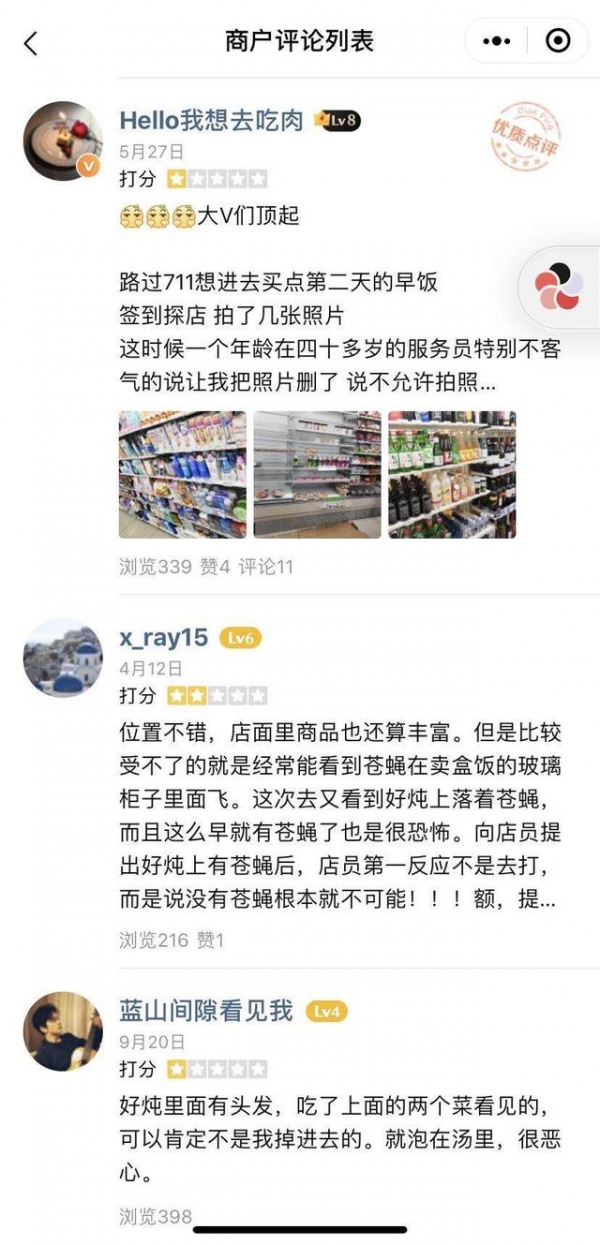This screenshot has width=600, height=1245.
Task: Open 蓝山间隙看见我's profile avatar
Action: 62,1030
